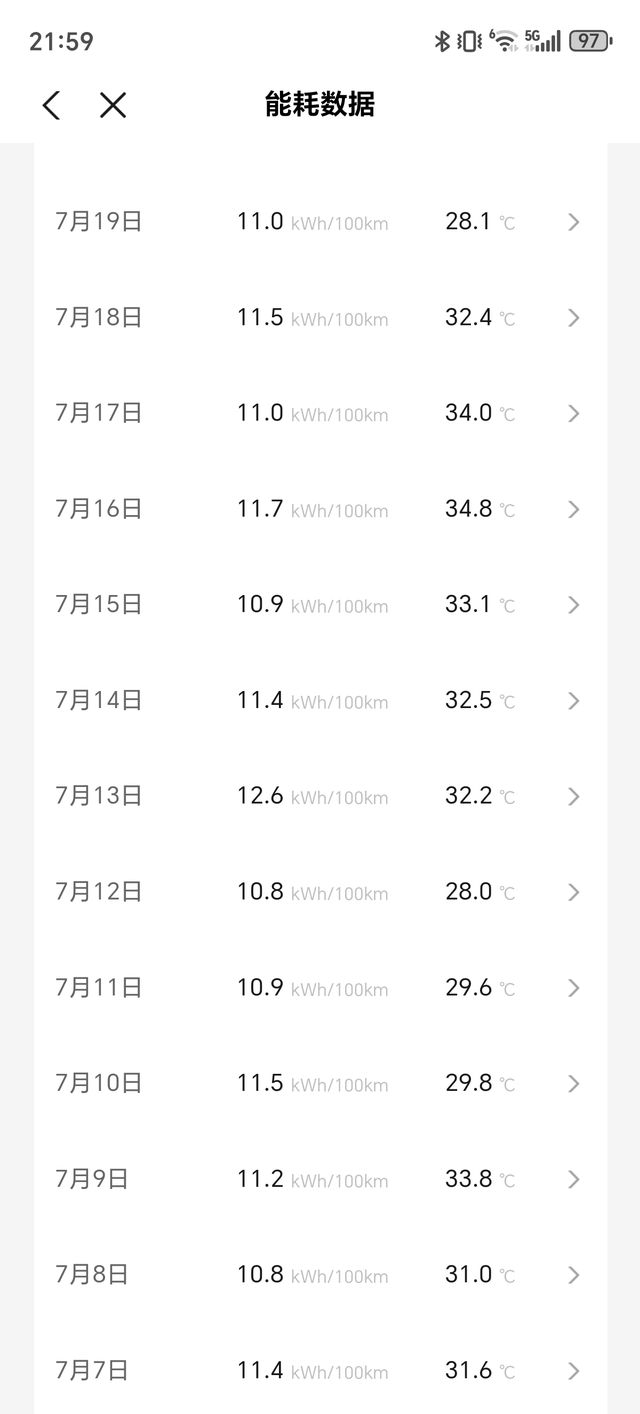The image size is (640, 1414).
Task: Go back from the 能耗数据 page
Action: pyautogui.click(x=51, y=105)
